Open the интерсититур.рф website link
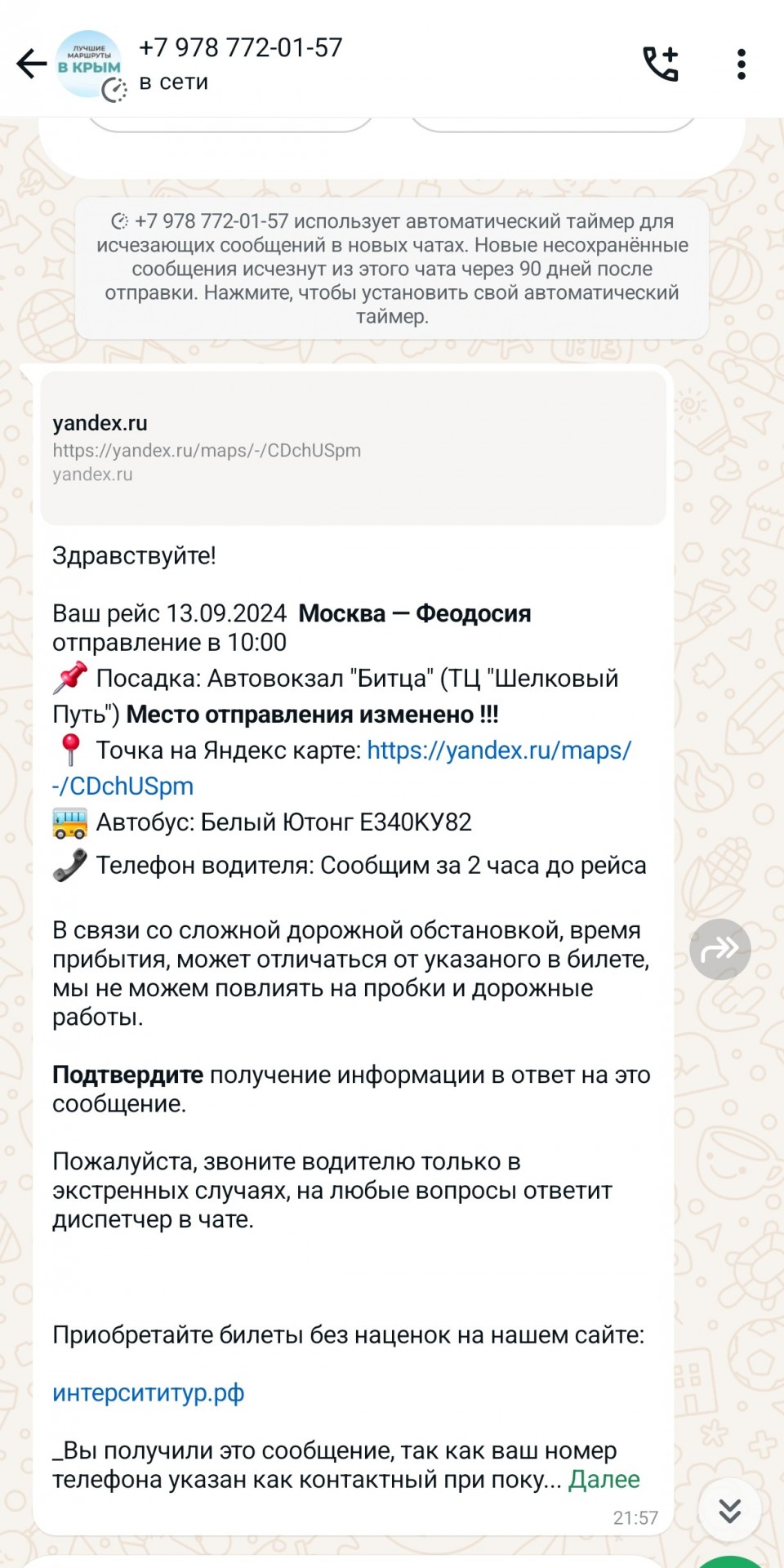 (x=149, y=1392)
